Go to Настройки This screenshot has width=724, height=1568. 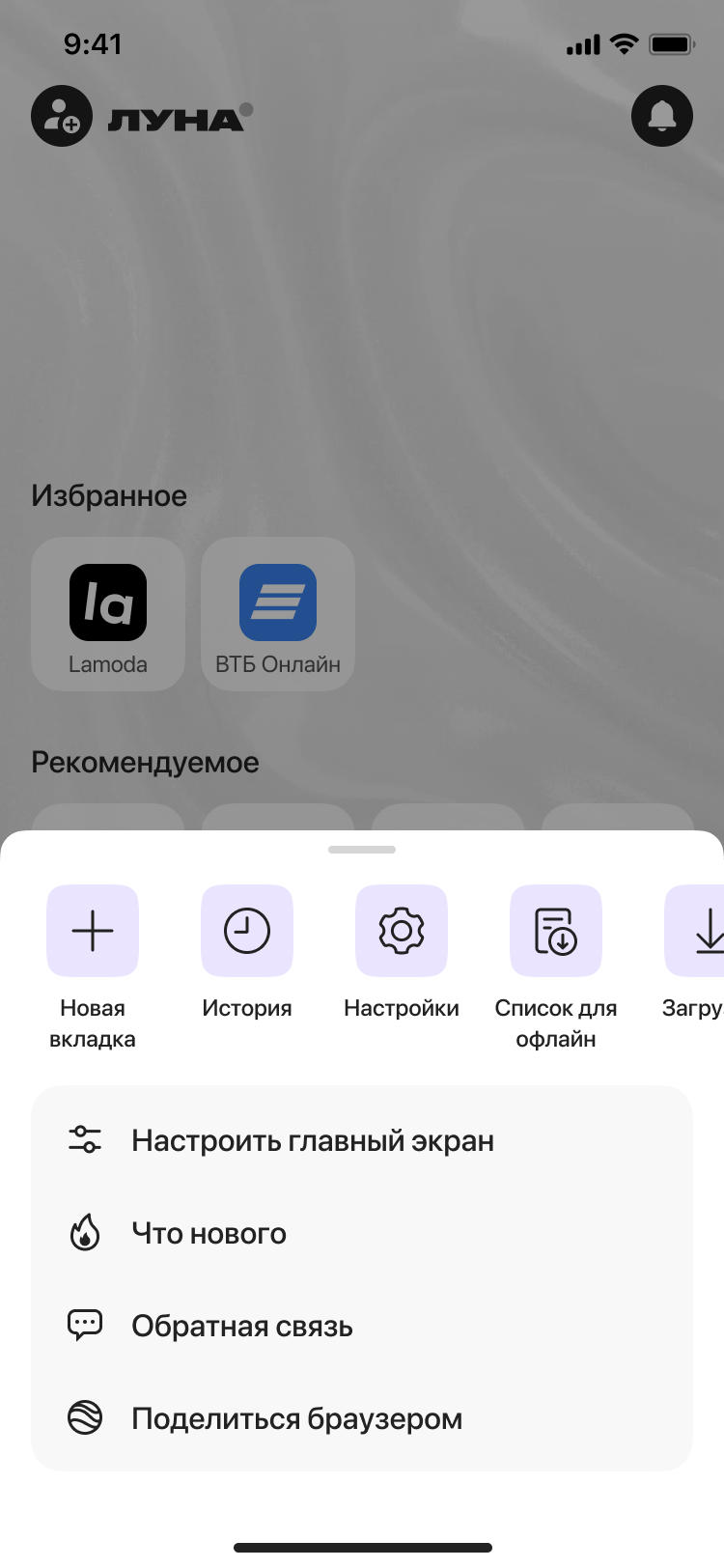402,932
